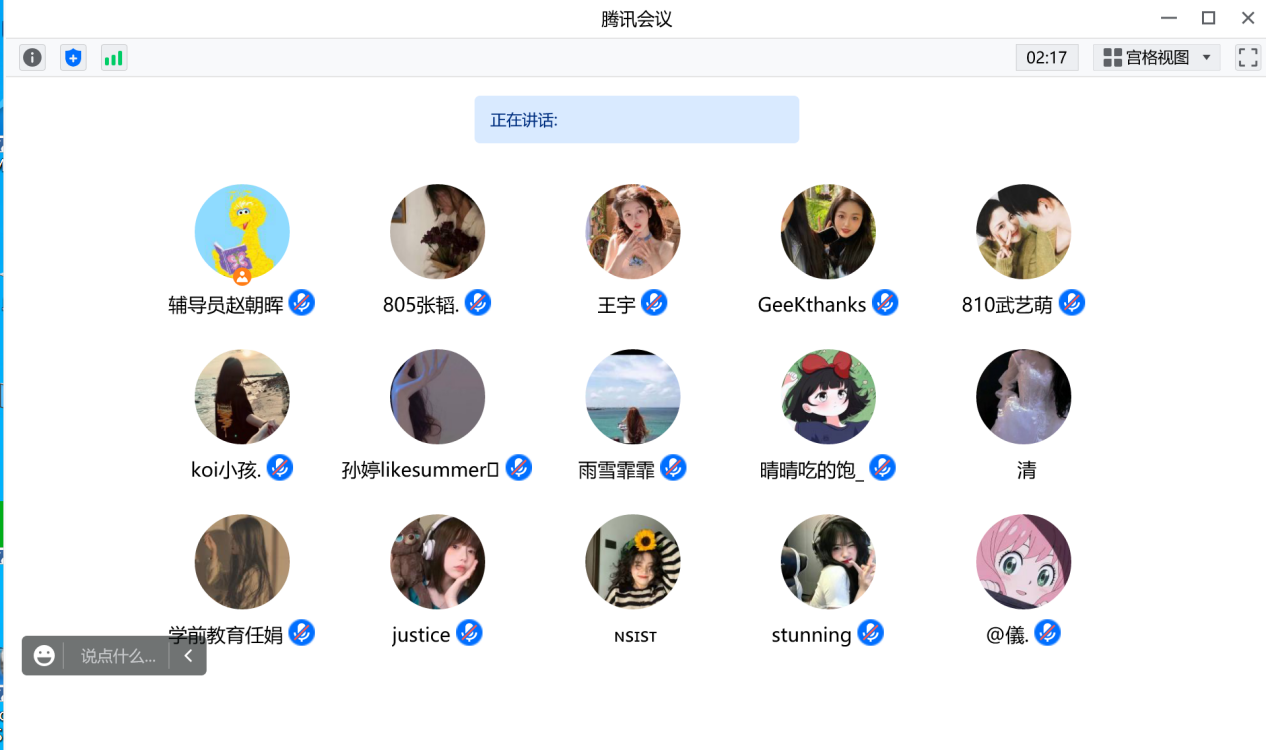Select participant 雨雪霏霏's avatar

(x=633, y=396)
